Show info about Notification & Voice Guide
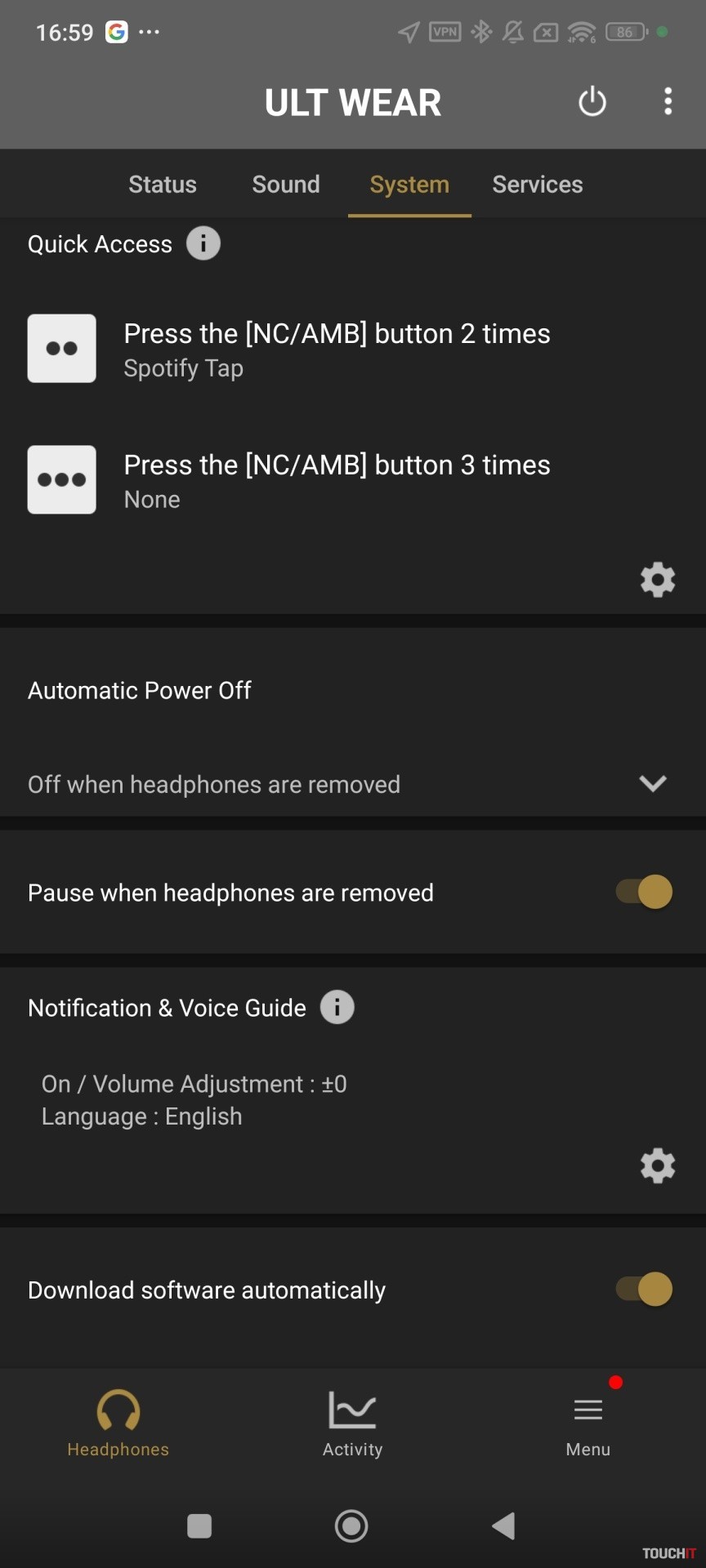The width and height of the screenshot is (706, 1568). pos(337,1007)
